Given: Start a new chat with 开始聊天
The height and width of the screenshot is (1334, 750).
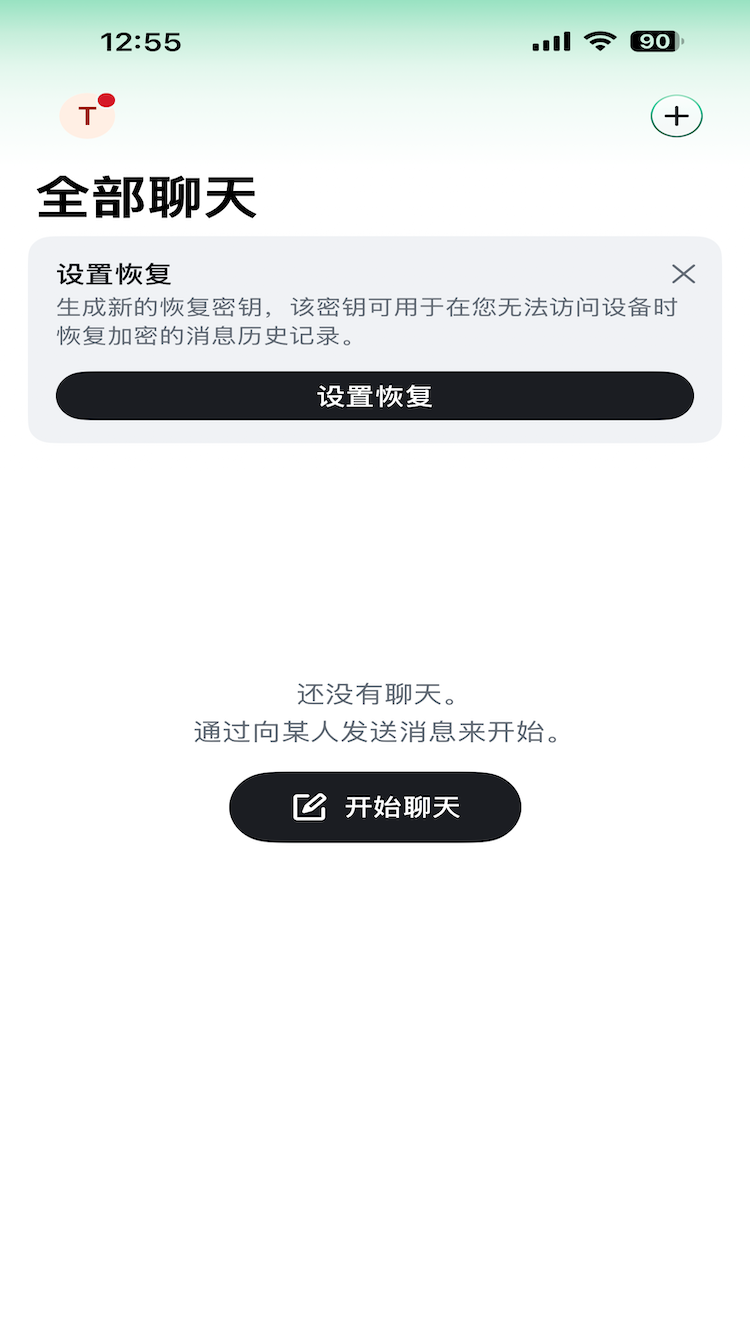Looking at the screenshot, I should click(x=375, y=807).
